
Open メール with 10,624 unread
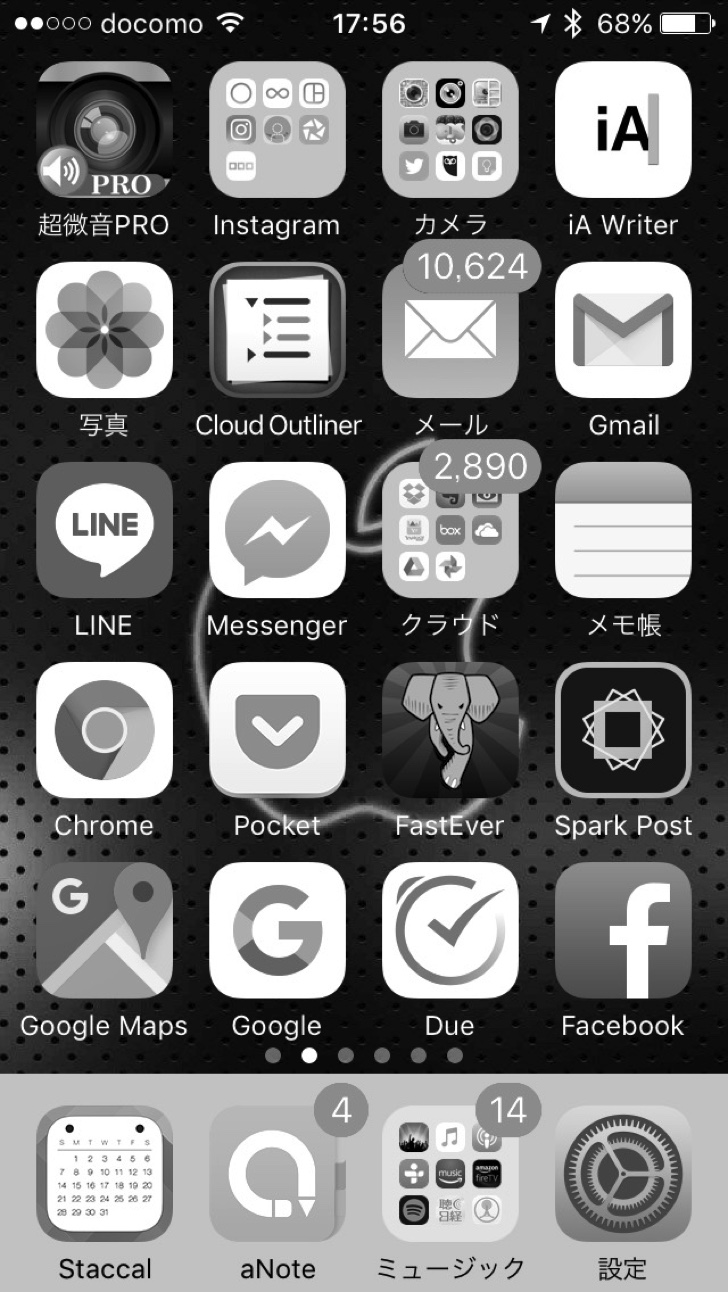[x=450, y=330]
